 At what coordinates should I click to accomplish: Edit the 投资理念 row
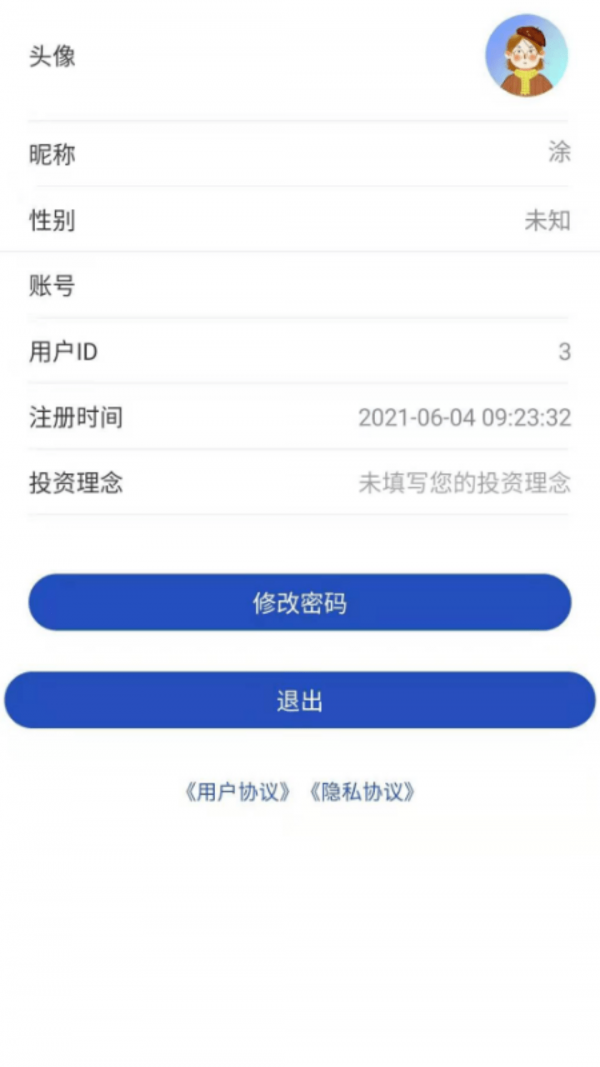(x=299, y=483)
